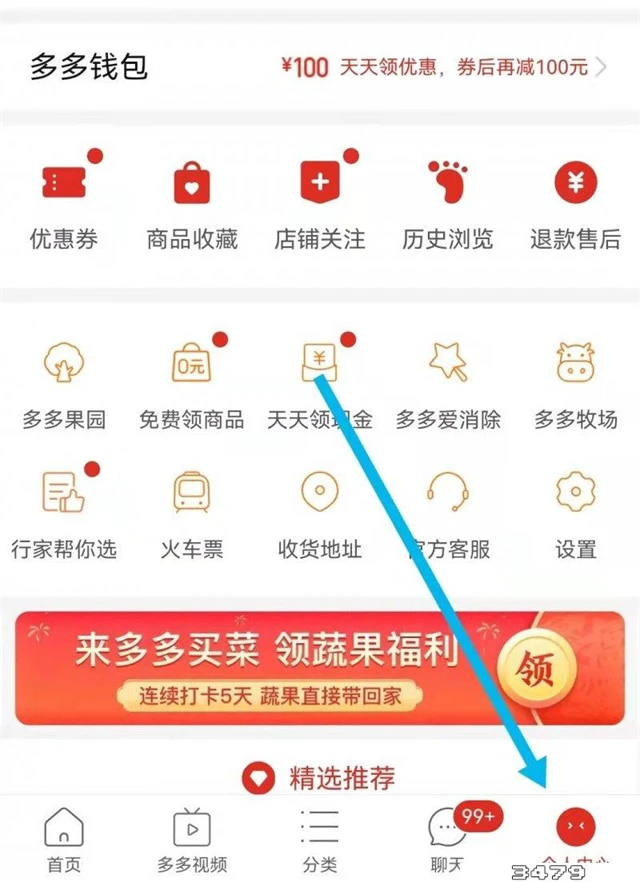Open 收货地址 shipping addresses
Viewport: 640px width, 882px height.
point(320,512)
